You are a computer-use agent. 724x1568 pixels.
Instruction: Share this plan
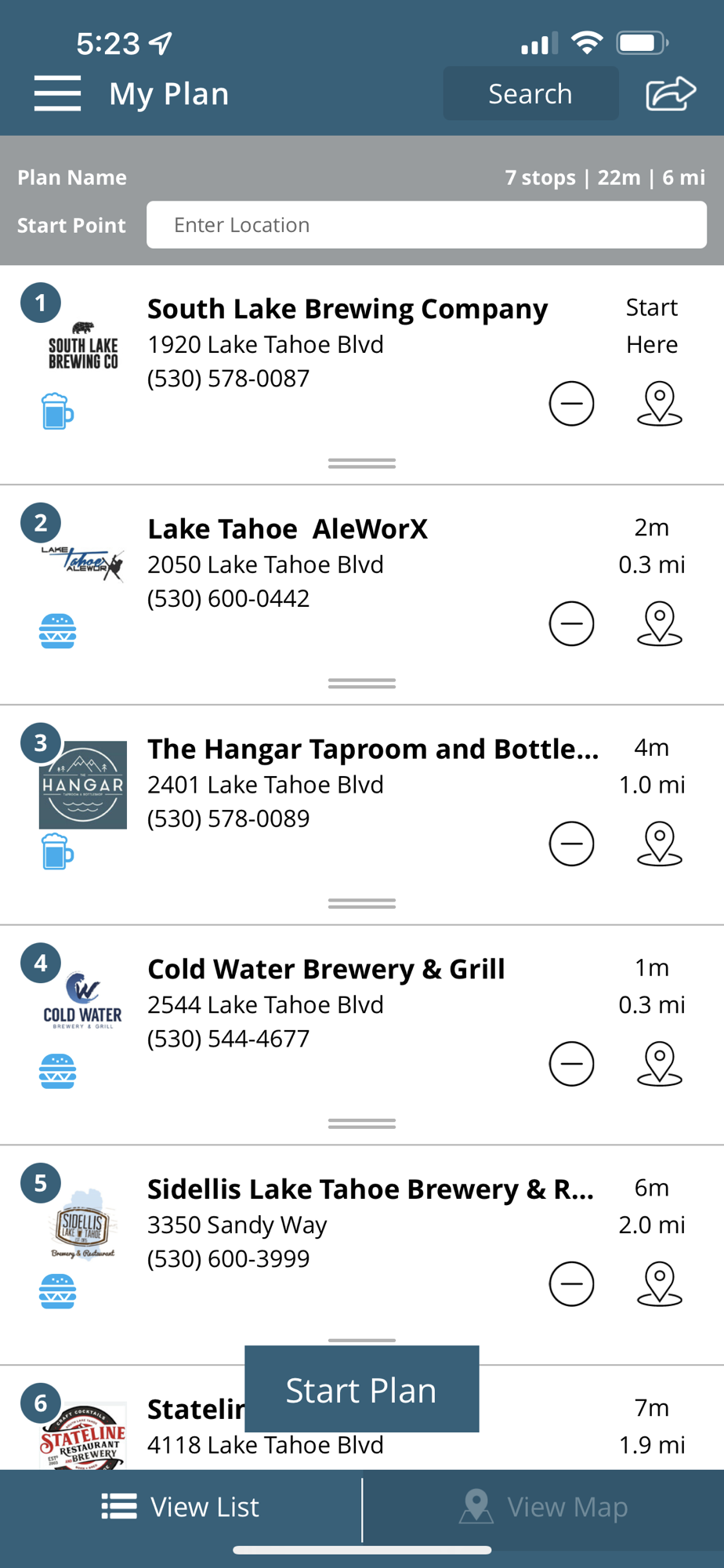click(671, 93)
